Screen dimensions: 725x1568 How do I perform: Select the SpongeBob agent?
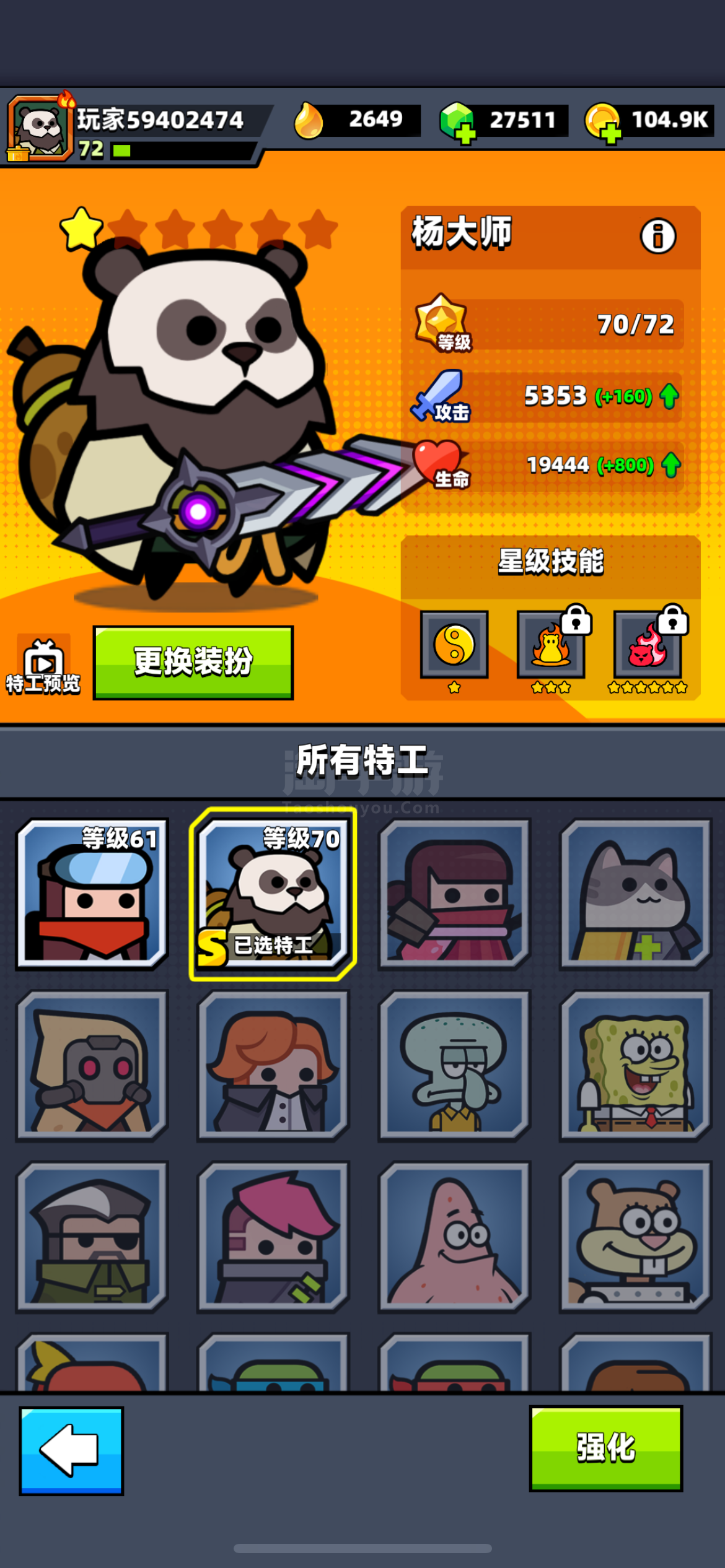(x=635, y=1065)
